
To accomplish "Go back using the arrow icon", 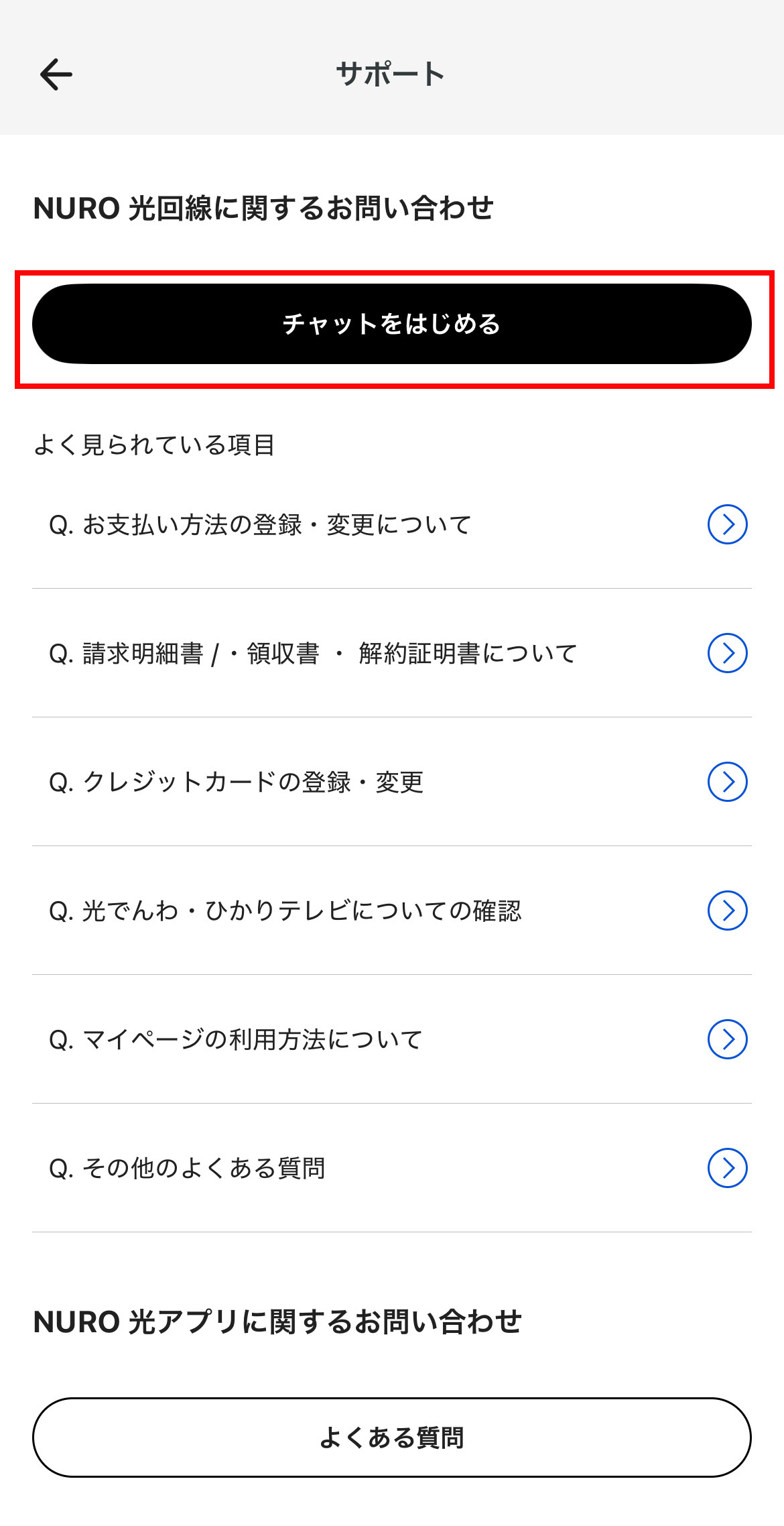I will pyautogui.click(x=56, y=74).
